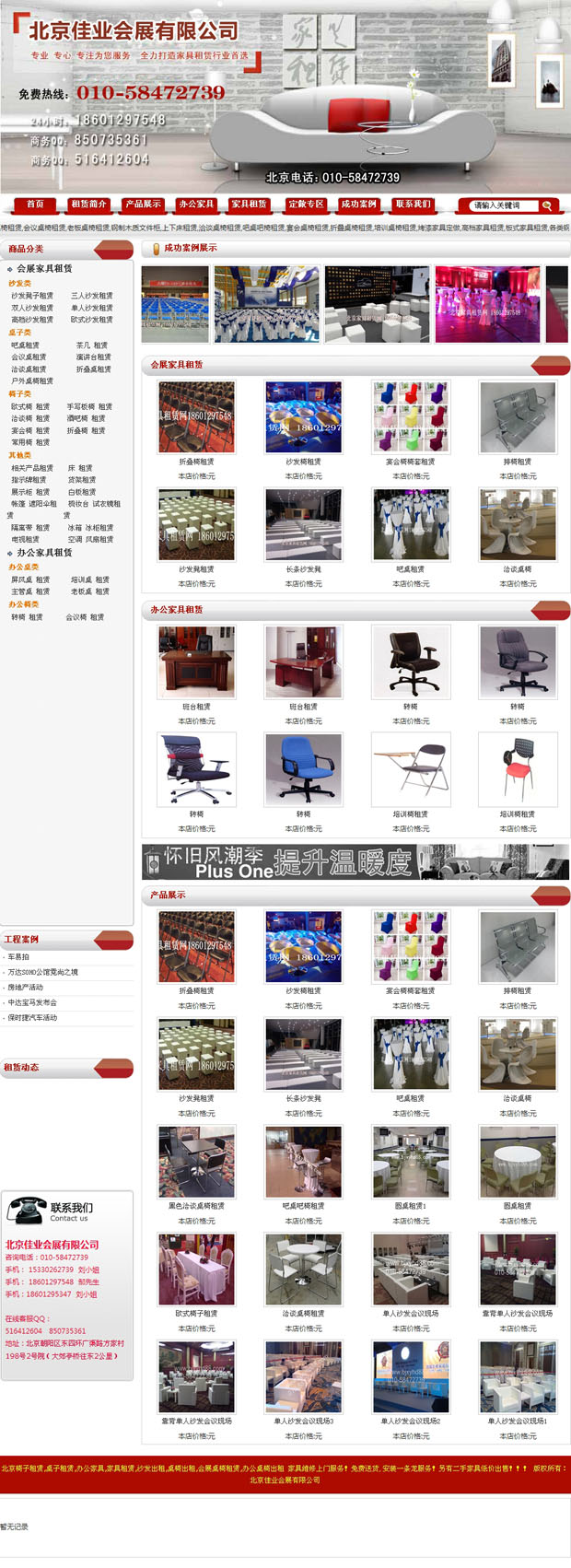Open the 联系我们 nav tab
Image resolution: width=571 pixels, height=1568 pixels.
click(412, 205)
